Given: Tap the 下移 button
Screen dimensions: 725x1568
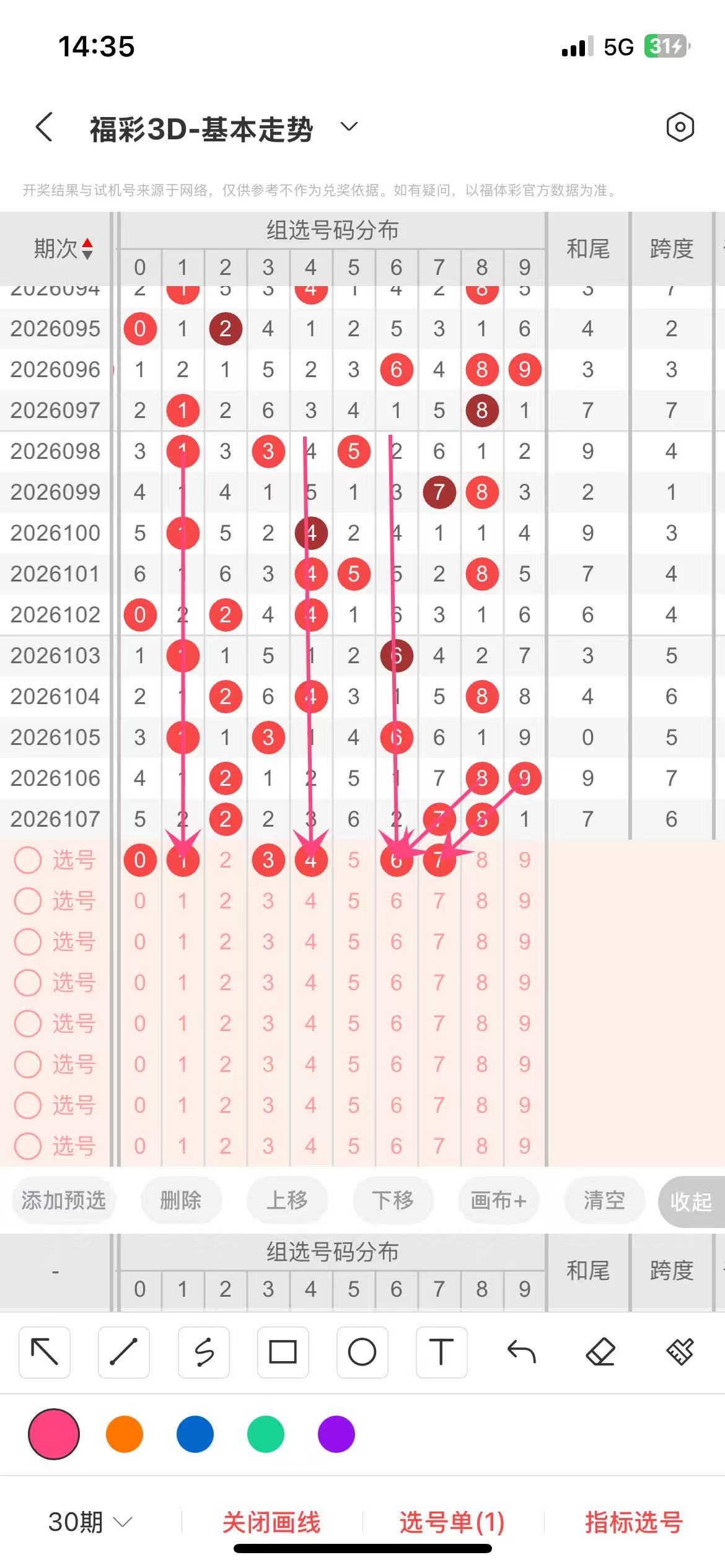Looking at the screenshot, I should point(392,1201).
